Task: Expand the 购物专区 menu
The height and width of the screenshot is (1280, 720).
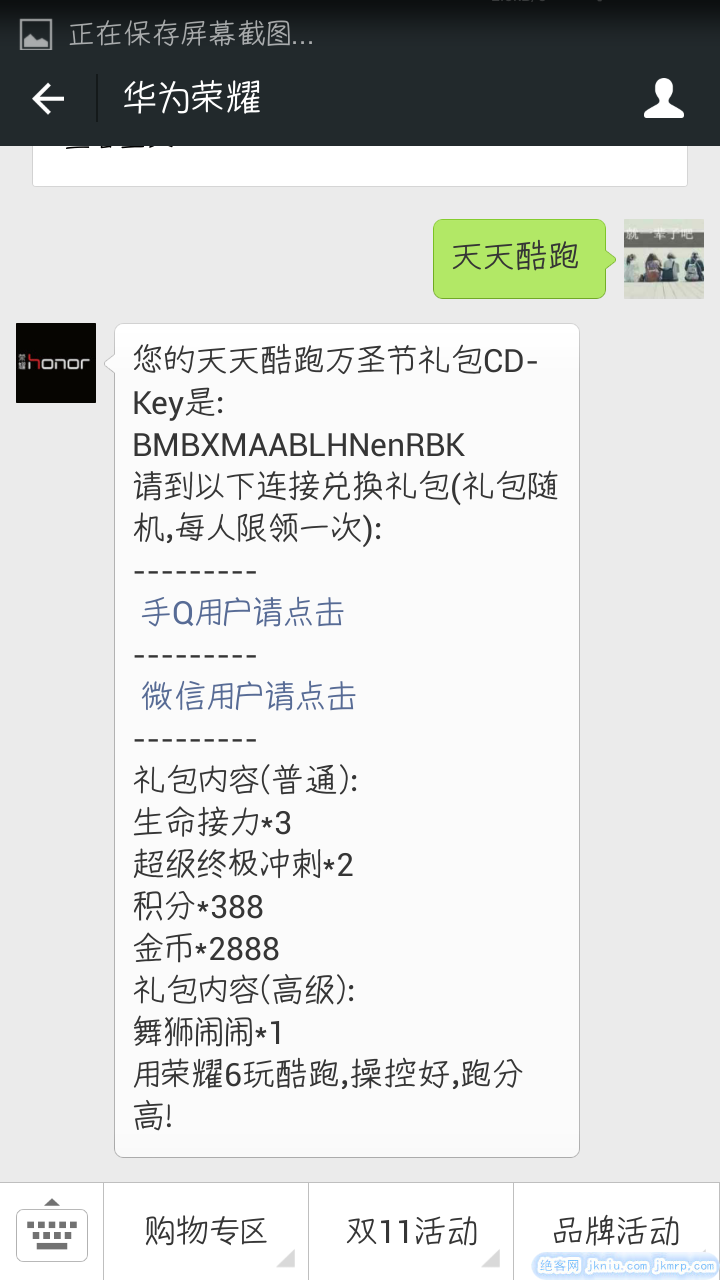Action: coord(206,1232)
